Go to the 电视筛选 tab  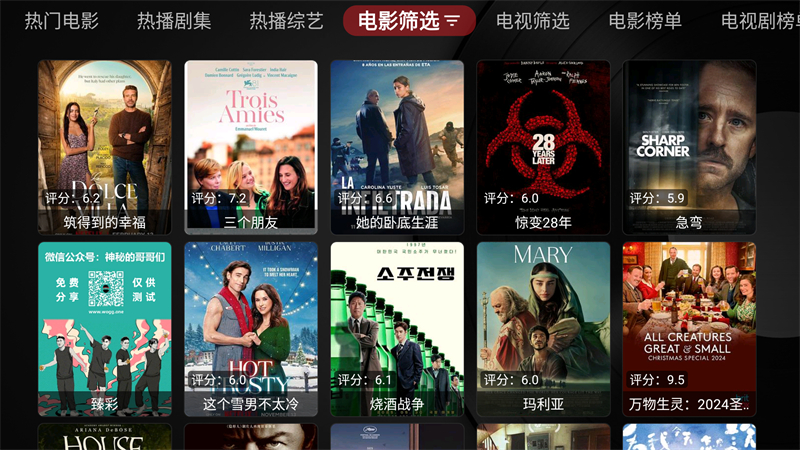[532, 21]
